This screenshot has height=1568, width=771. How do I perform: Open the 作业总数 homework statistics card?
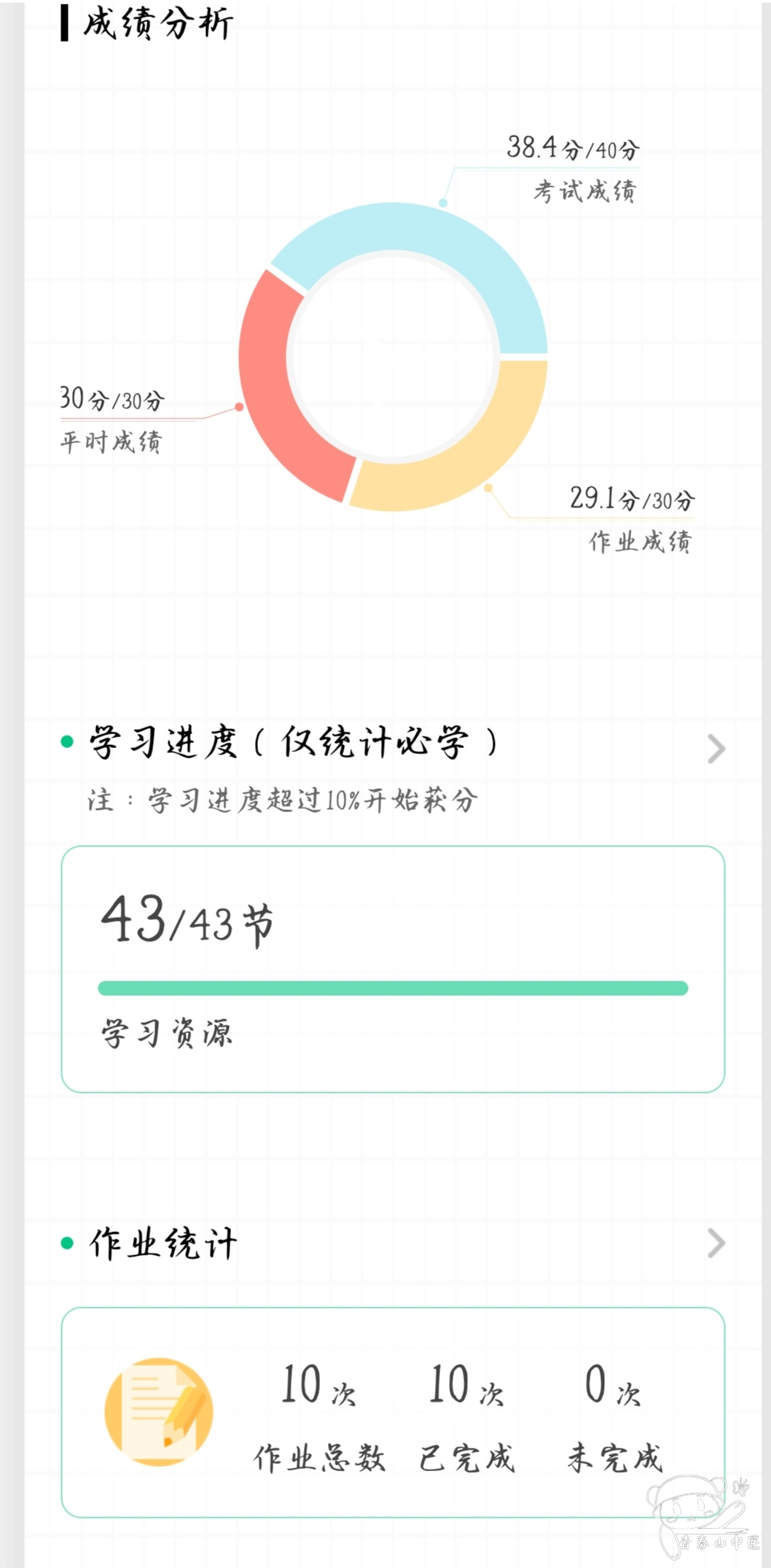click(x=393, y=1412)
